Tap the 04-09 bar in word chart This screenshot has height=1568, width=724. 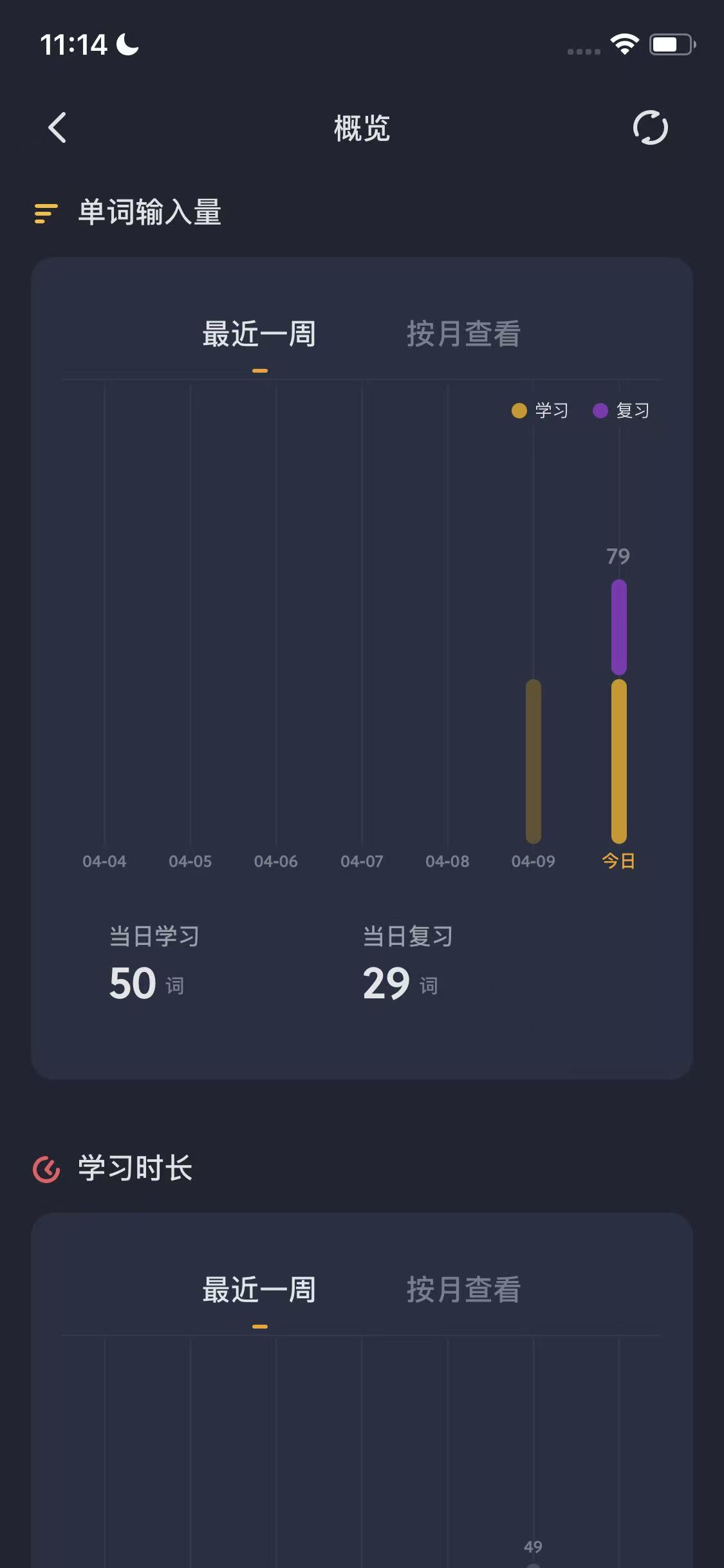coord(533,761)
